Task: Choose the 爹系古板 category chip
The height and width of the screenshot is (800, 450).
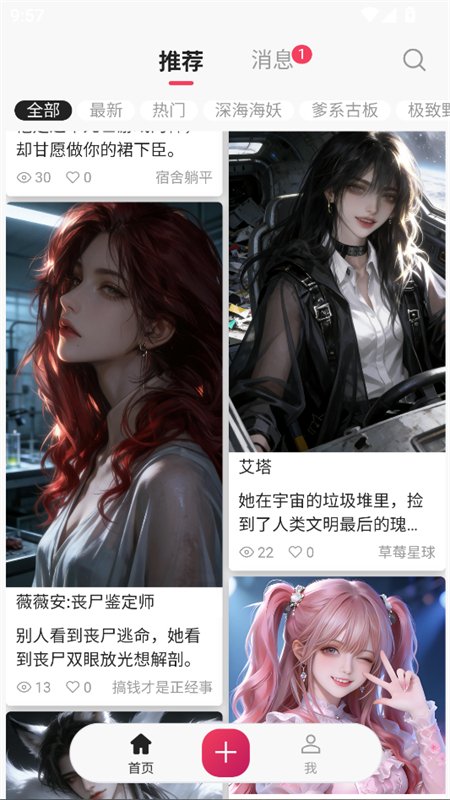Action: click(x=345, y=110)
